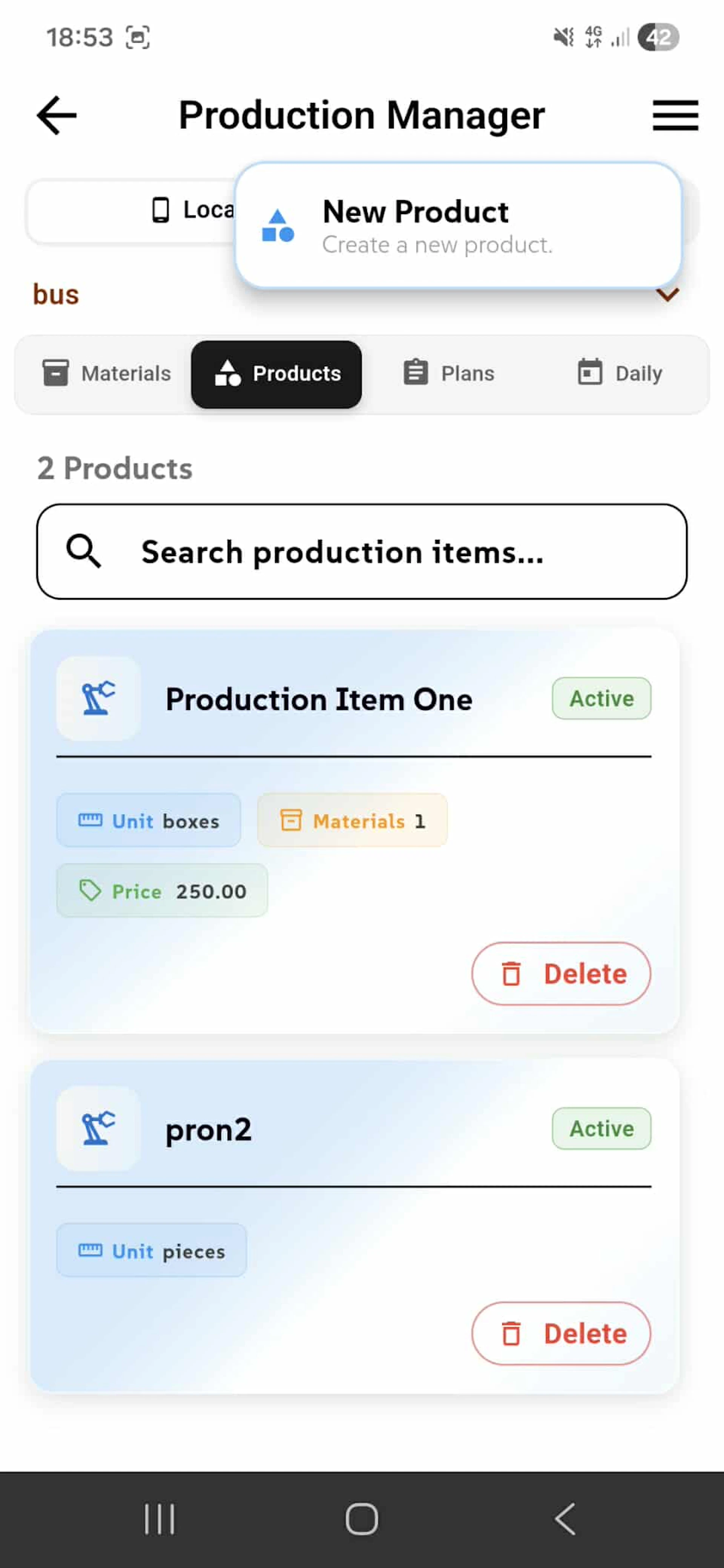724x1568 pixels.
Task: Select the Materials tab icon
Action: point(55,372)
